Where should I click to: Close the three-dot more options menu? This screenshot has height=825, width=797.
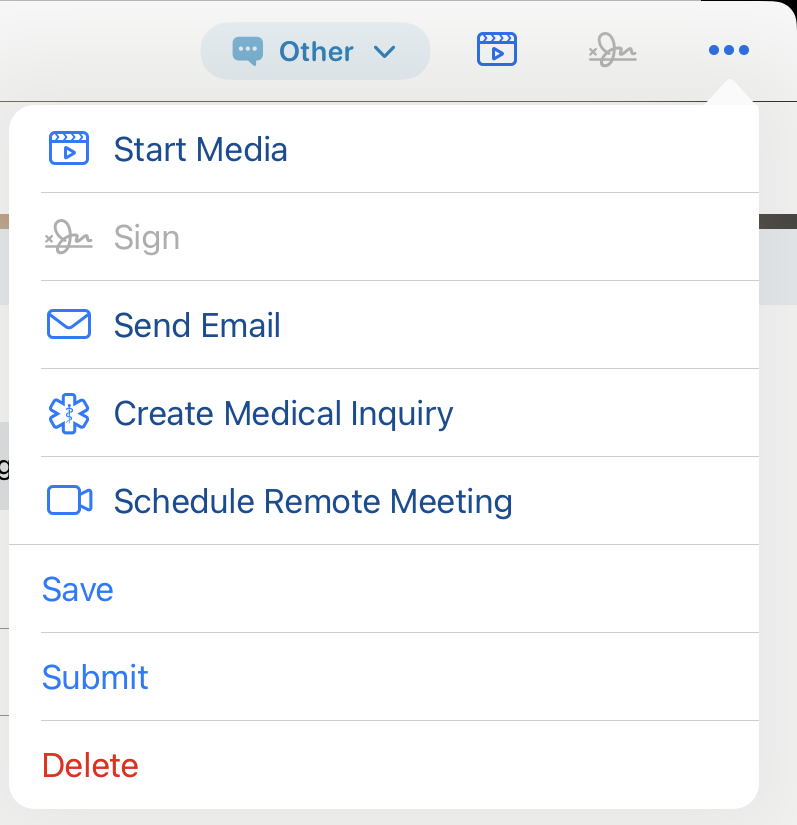point(728,50)
